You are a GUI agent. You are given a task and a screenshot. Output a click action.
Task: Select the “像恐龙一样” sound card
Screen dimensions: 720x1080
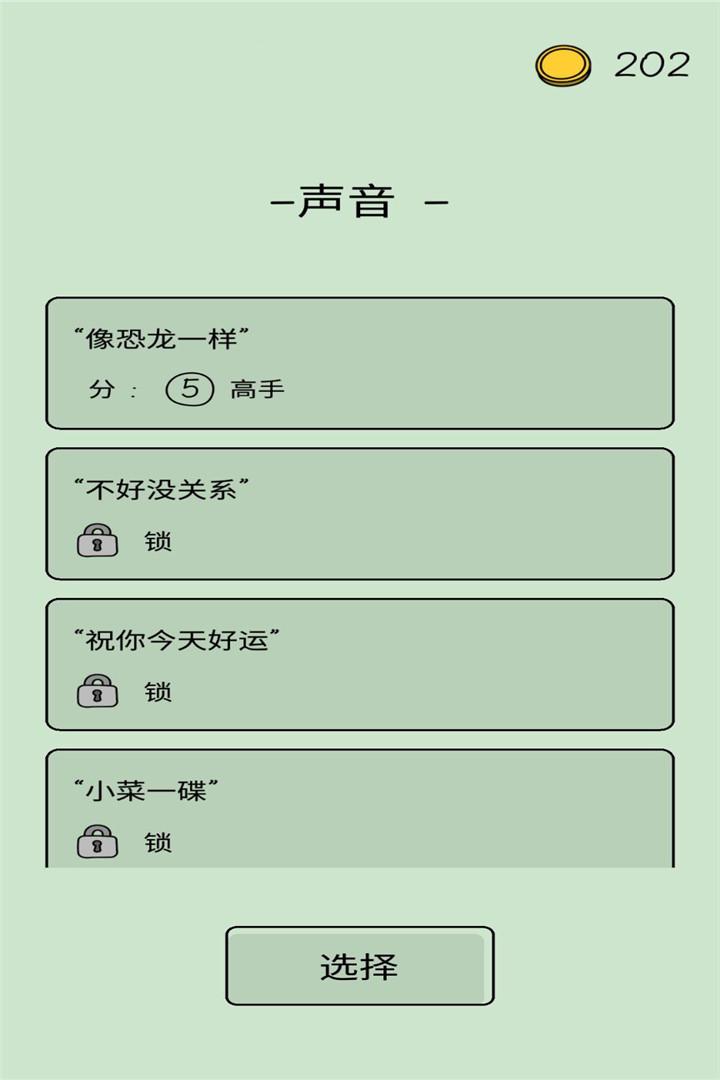pos(360,363)
